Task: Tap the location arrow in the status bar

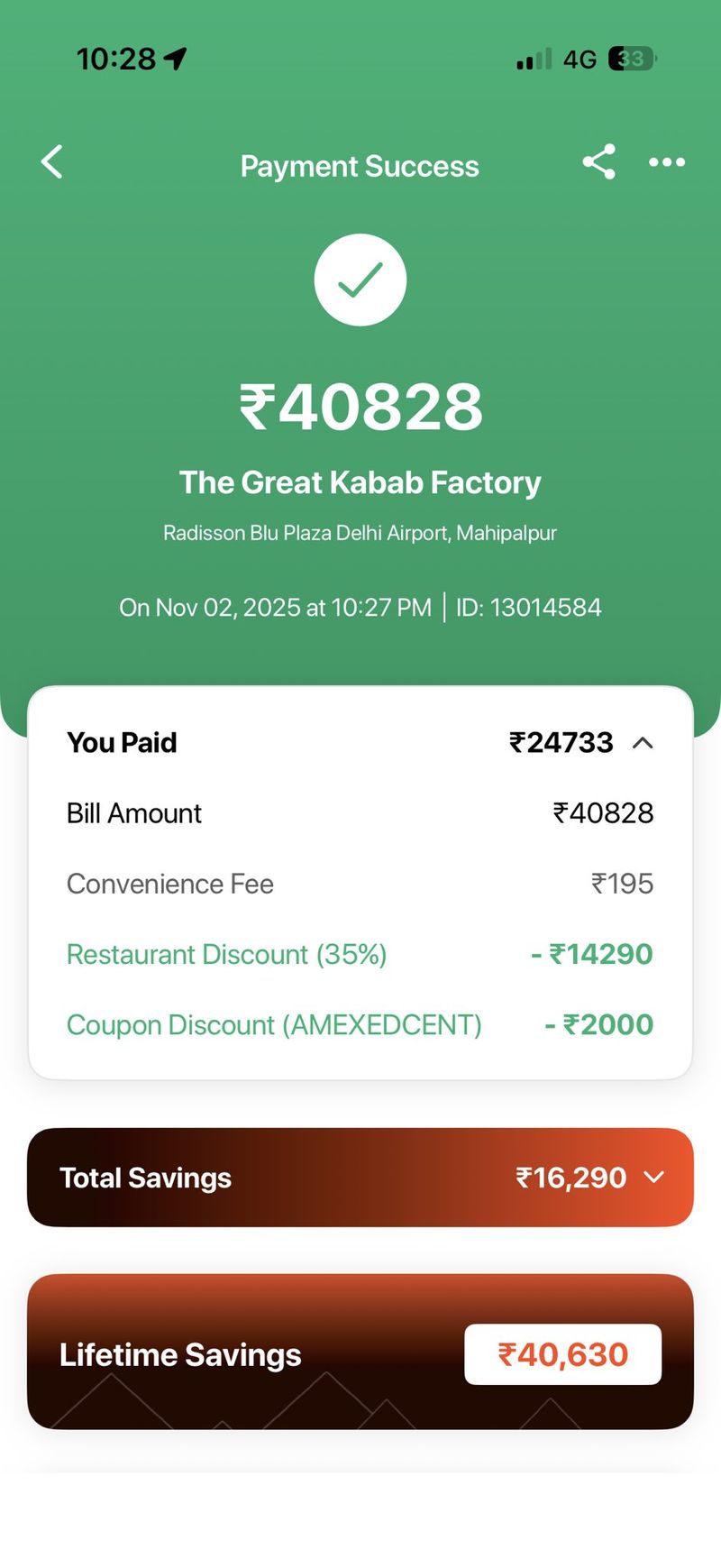Action: (x=177, y=57)
